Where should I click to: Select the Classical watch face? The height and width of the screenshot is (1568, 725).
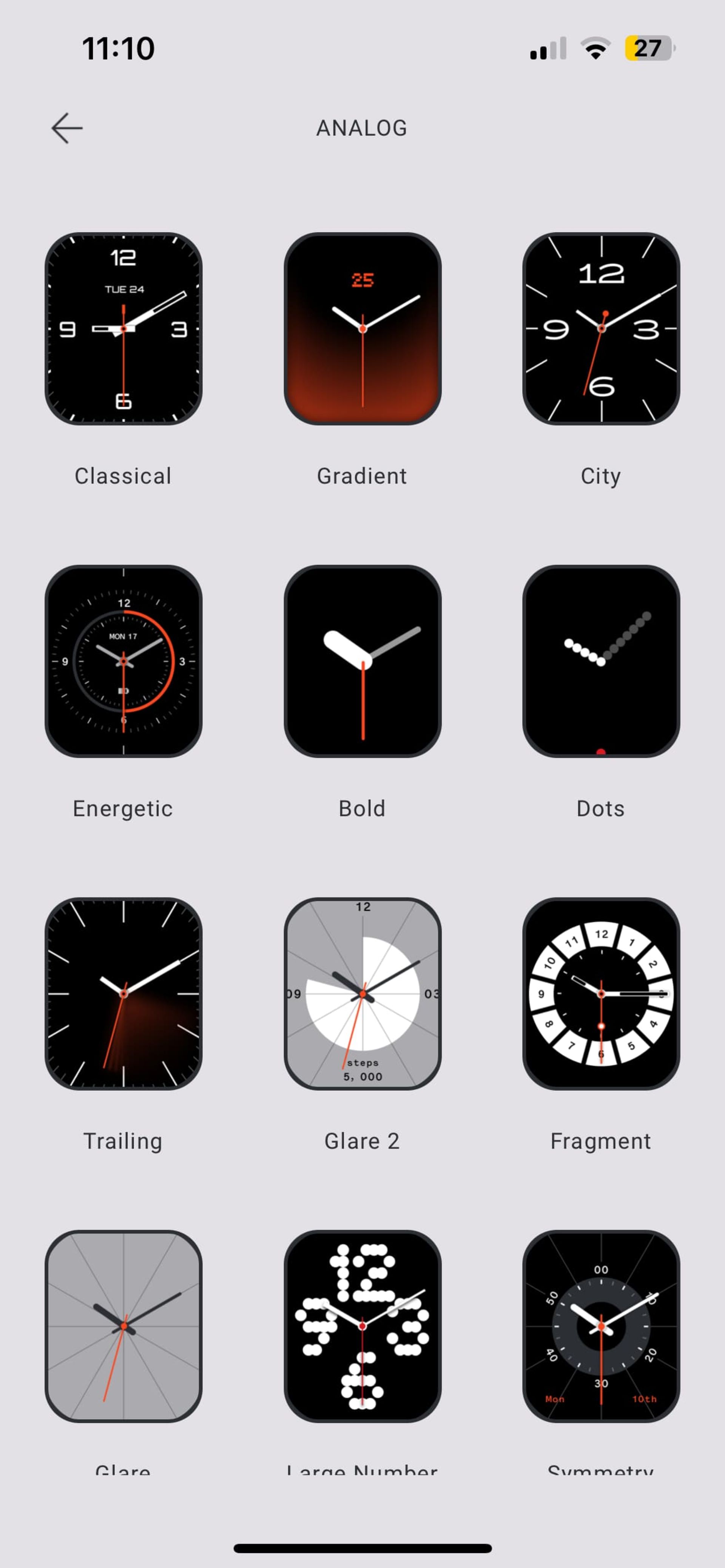(x=124, y=329)
